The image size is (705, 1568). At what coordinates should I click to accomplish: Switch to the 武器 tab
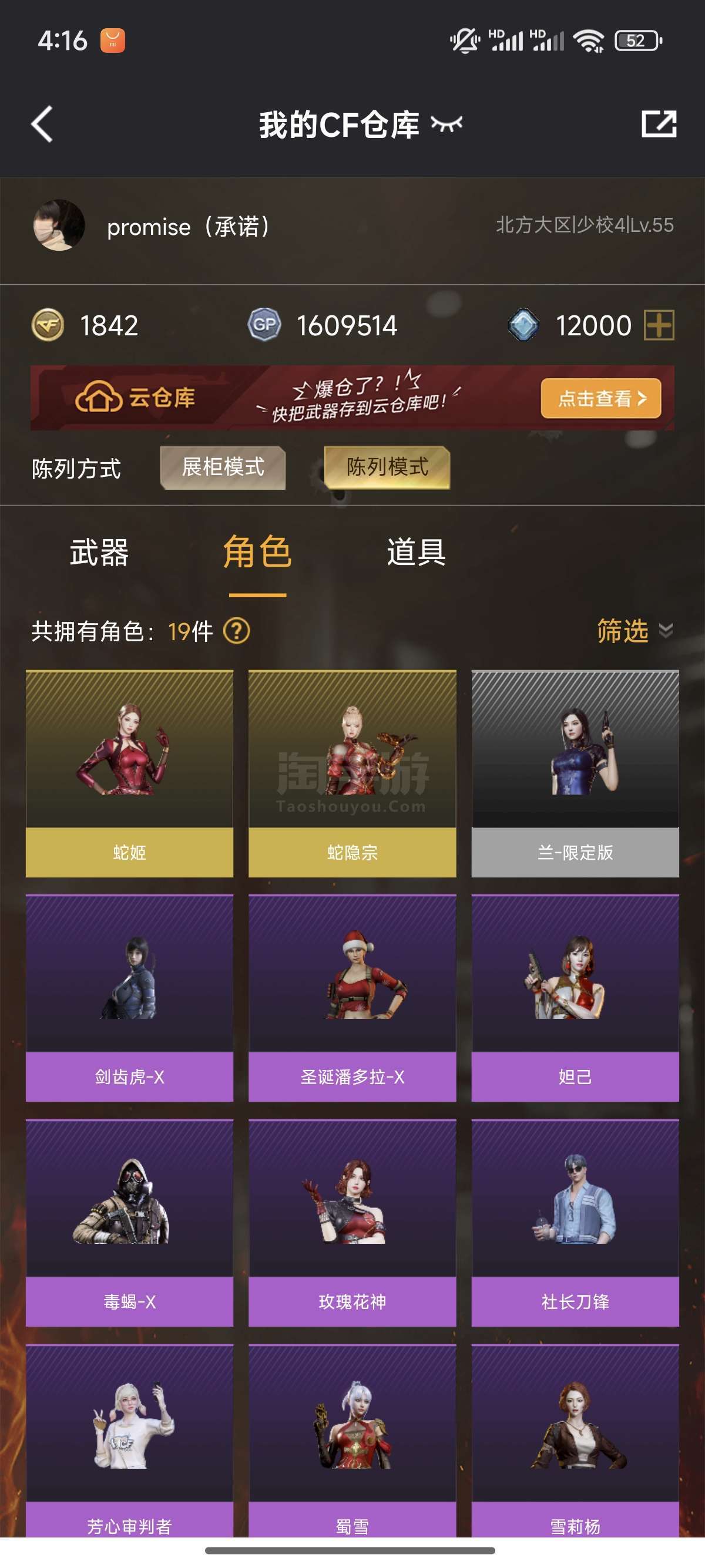(x=99, y=553)
